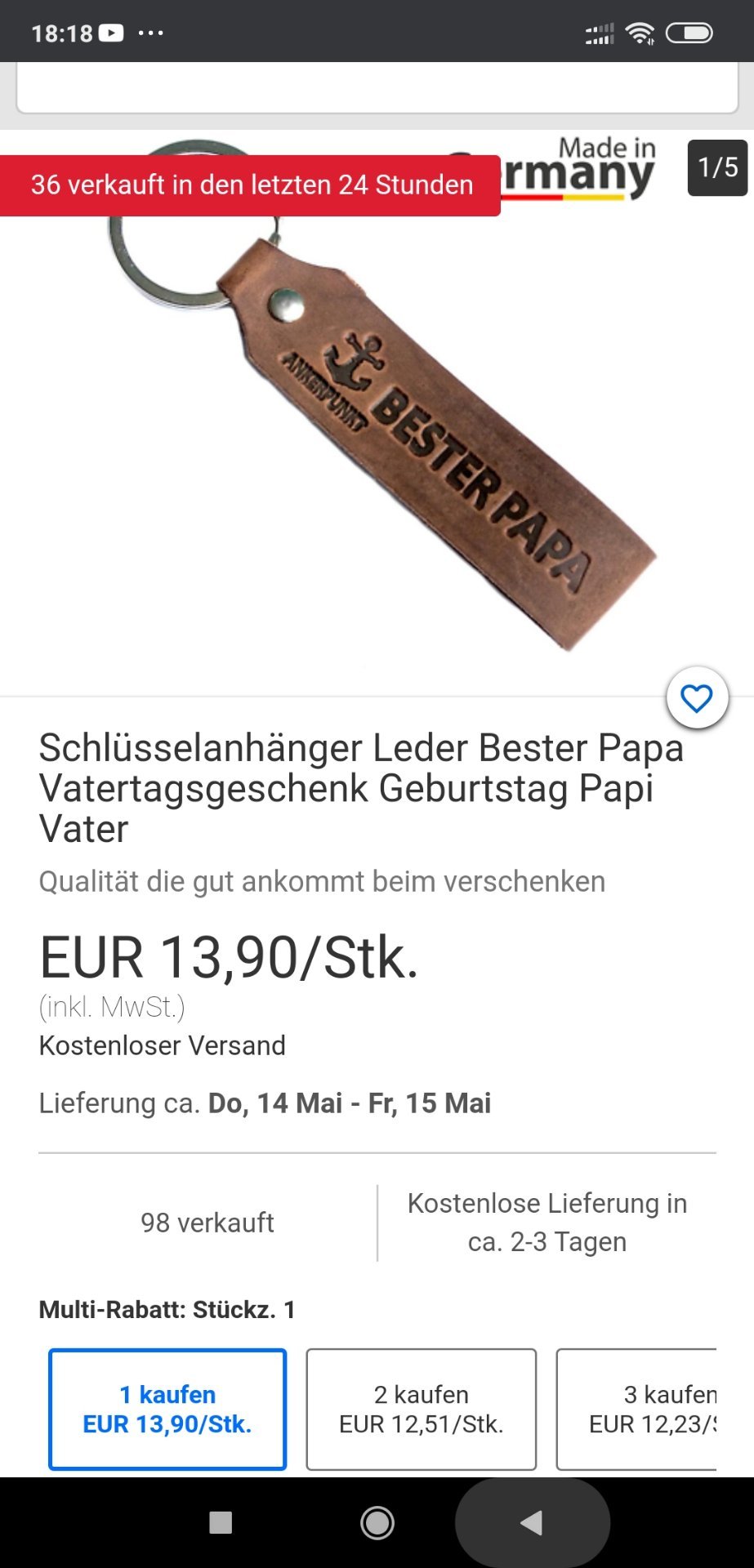Open the product photo of the leather keychain
The height and width of the screenshot is (1568, 754).
[x=377, y=412]
